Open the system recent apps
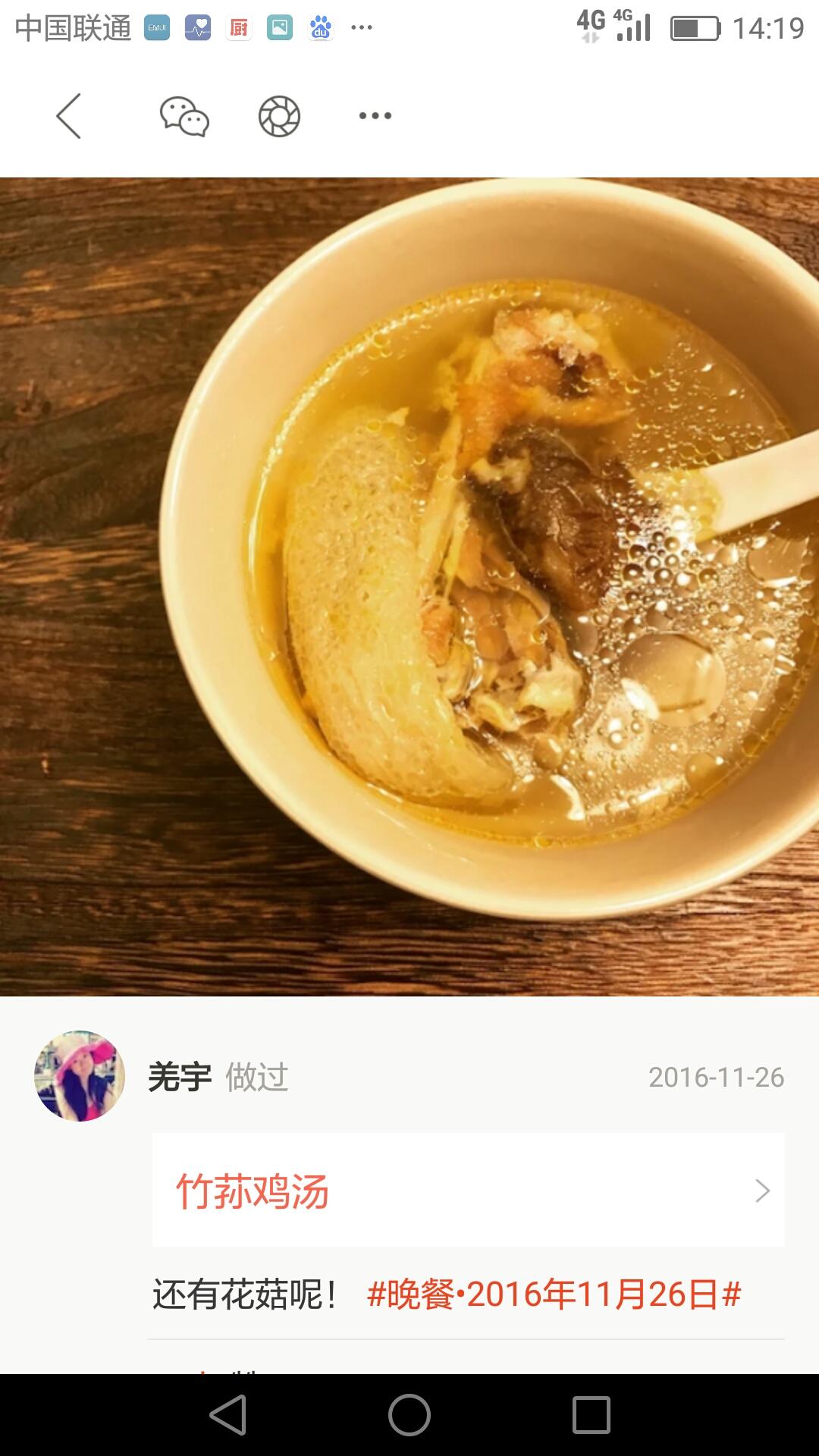The width and height of the screenshot is (819, 1456). (x=591, y=1415)
